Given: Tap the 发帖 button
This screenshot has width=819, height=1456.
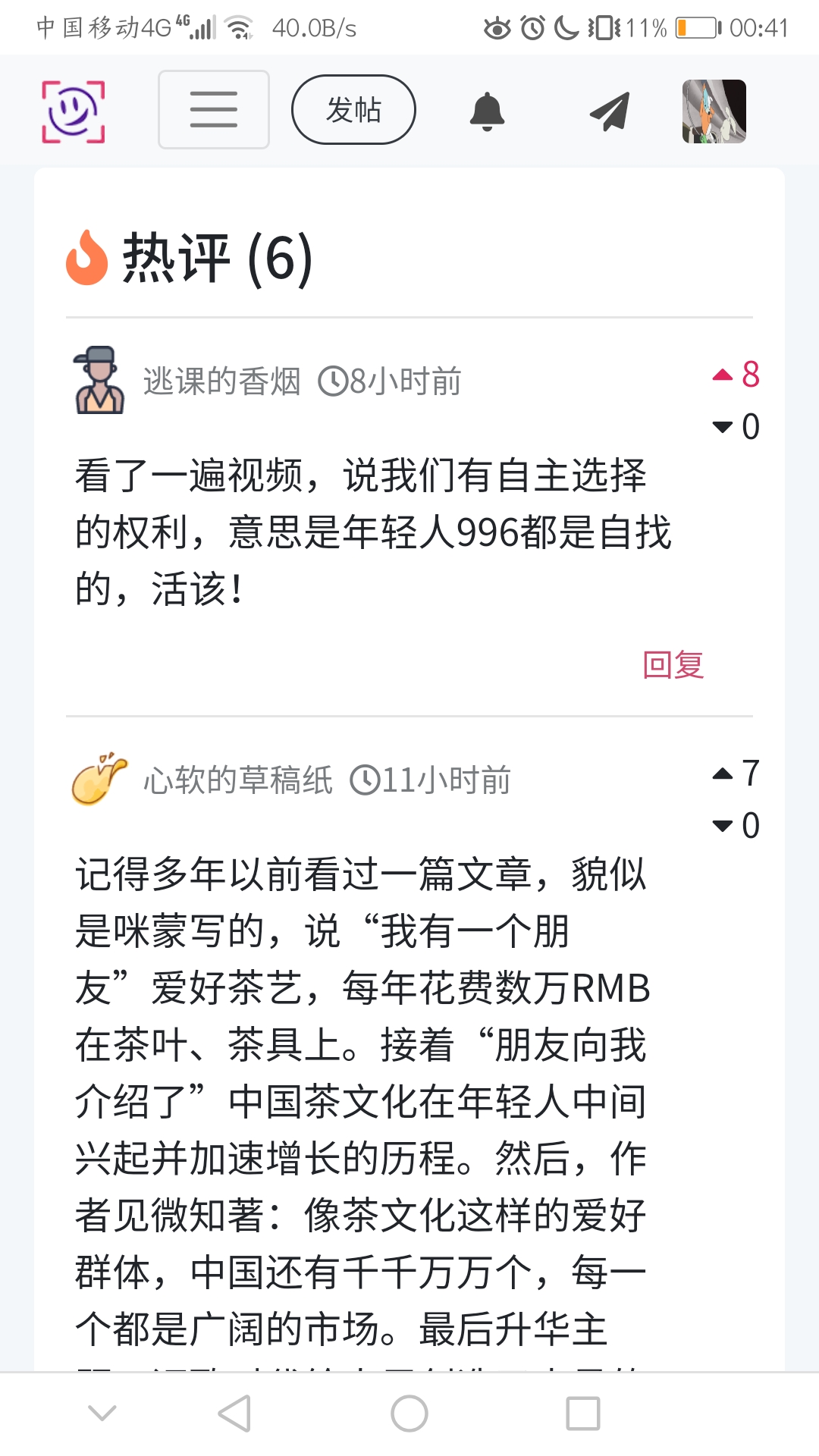Looking at the screenshot, I should (x=353, y=110).
